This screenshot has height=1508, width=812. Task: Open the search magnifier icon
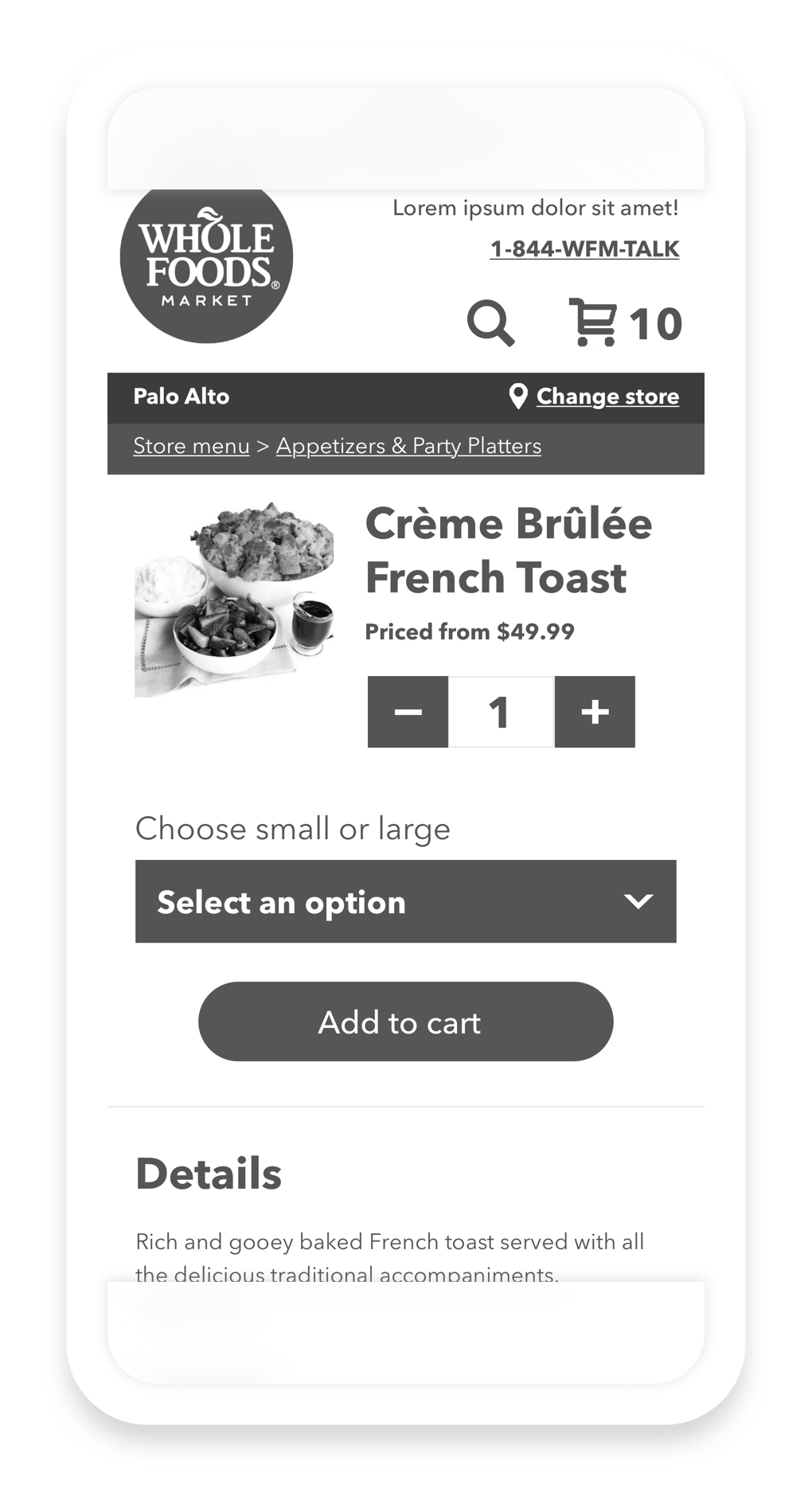click(x=490, y=322)
